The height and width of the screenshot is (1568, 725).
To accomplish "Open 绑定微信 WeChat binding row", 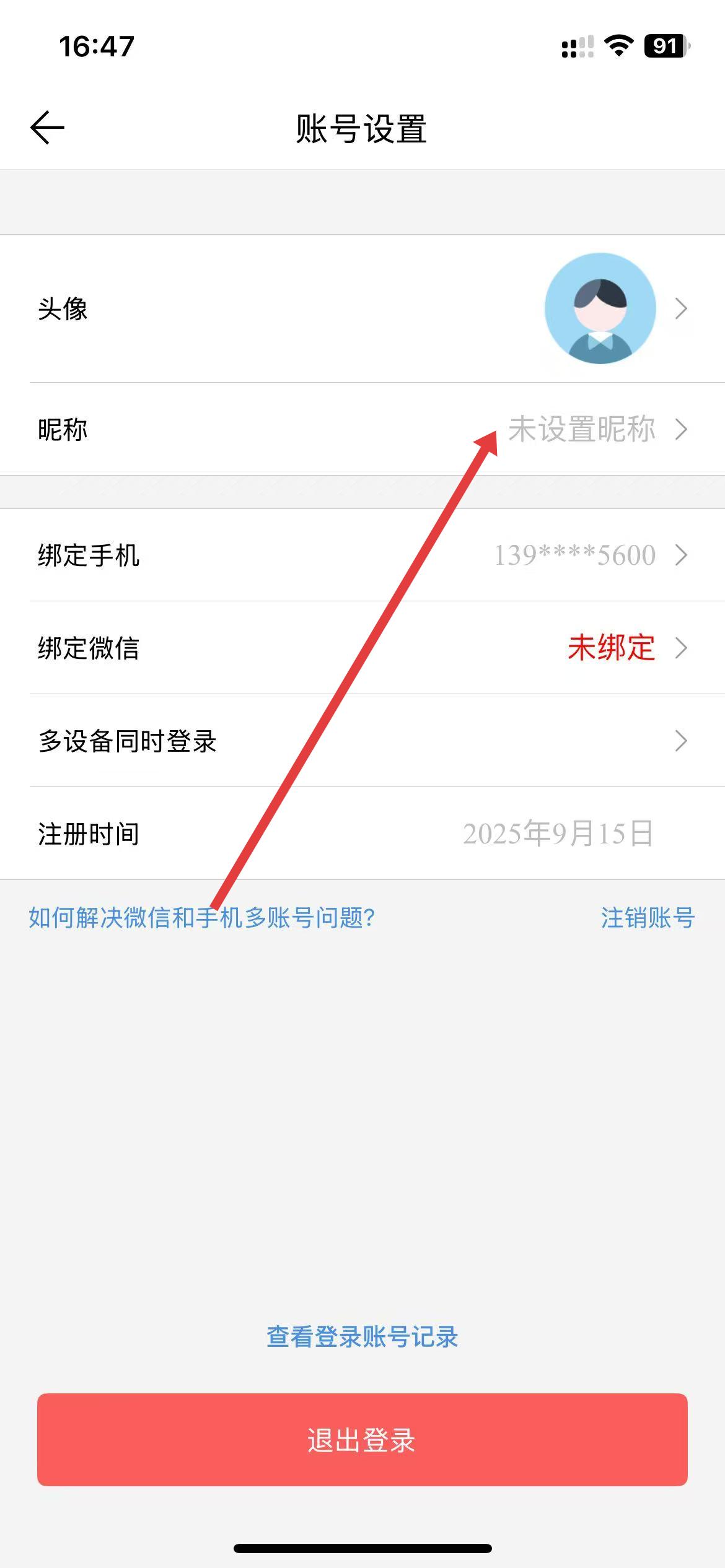I will 362,648.
